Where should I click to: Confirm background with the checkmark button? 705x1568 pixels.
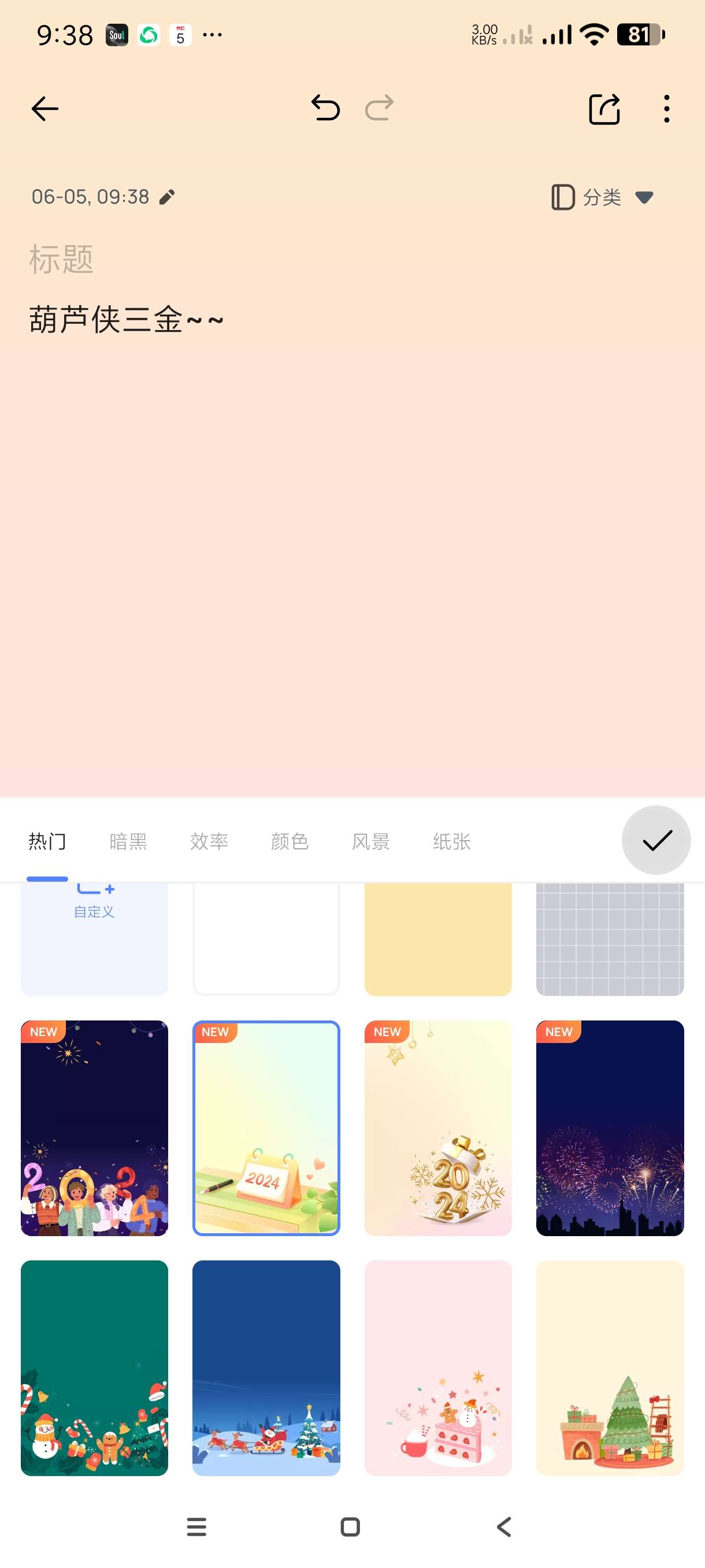point(656,840)
